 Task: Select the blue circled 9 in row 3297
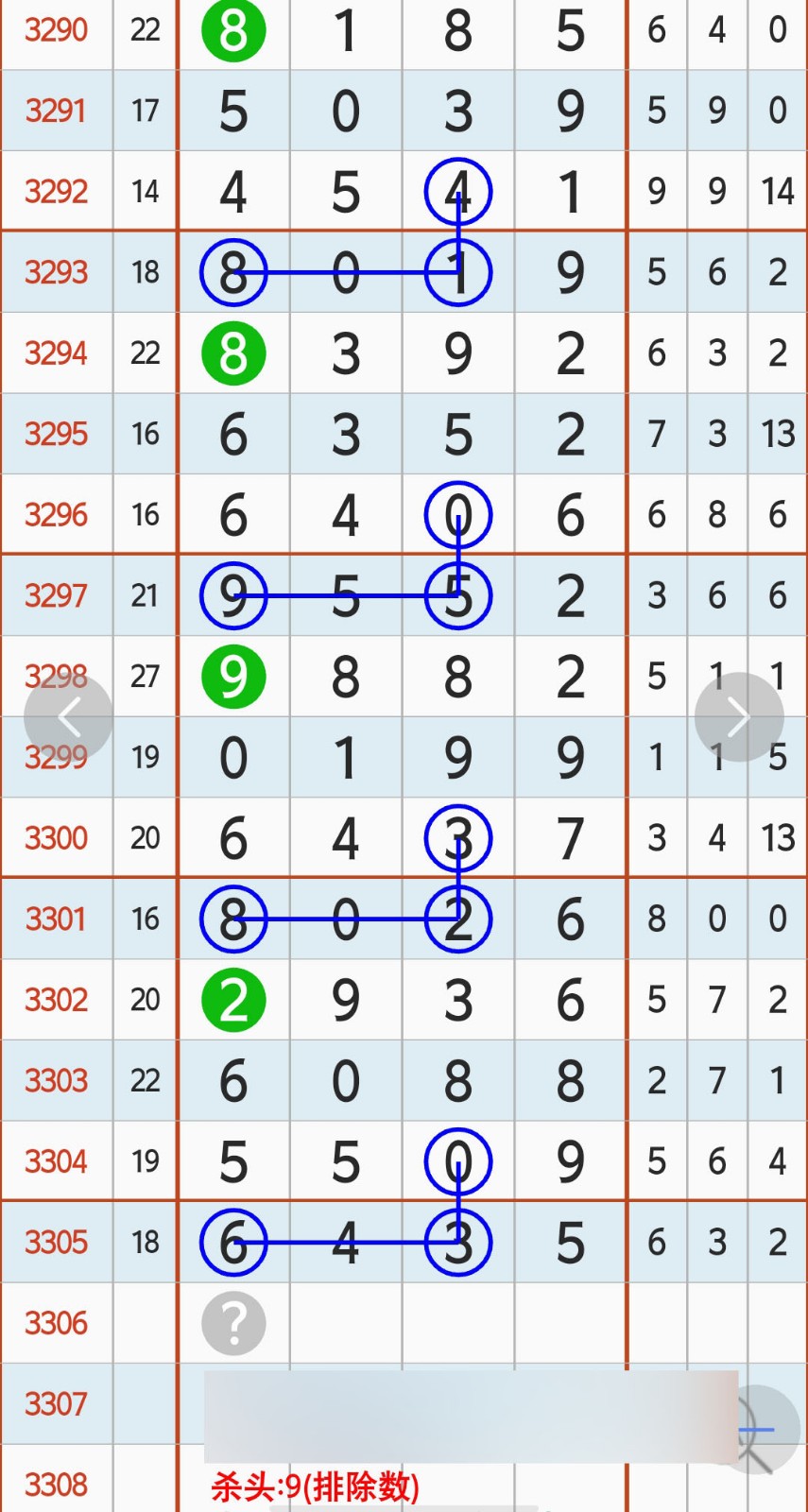point(233,595)
